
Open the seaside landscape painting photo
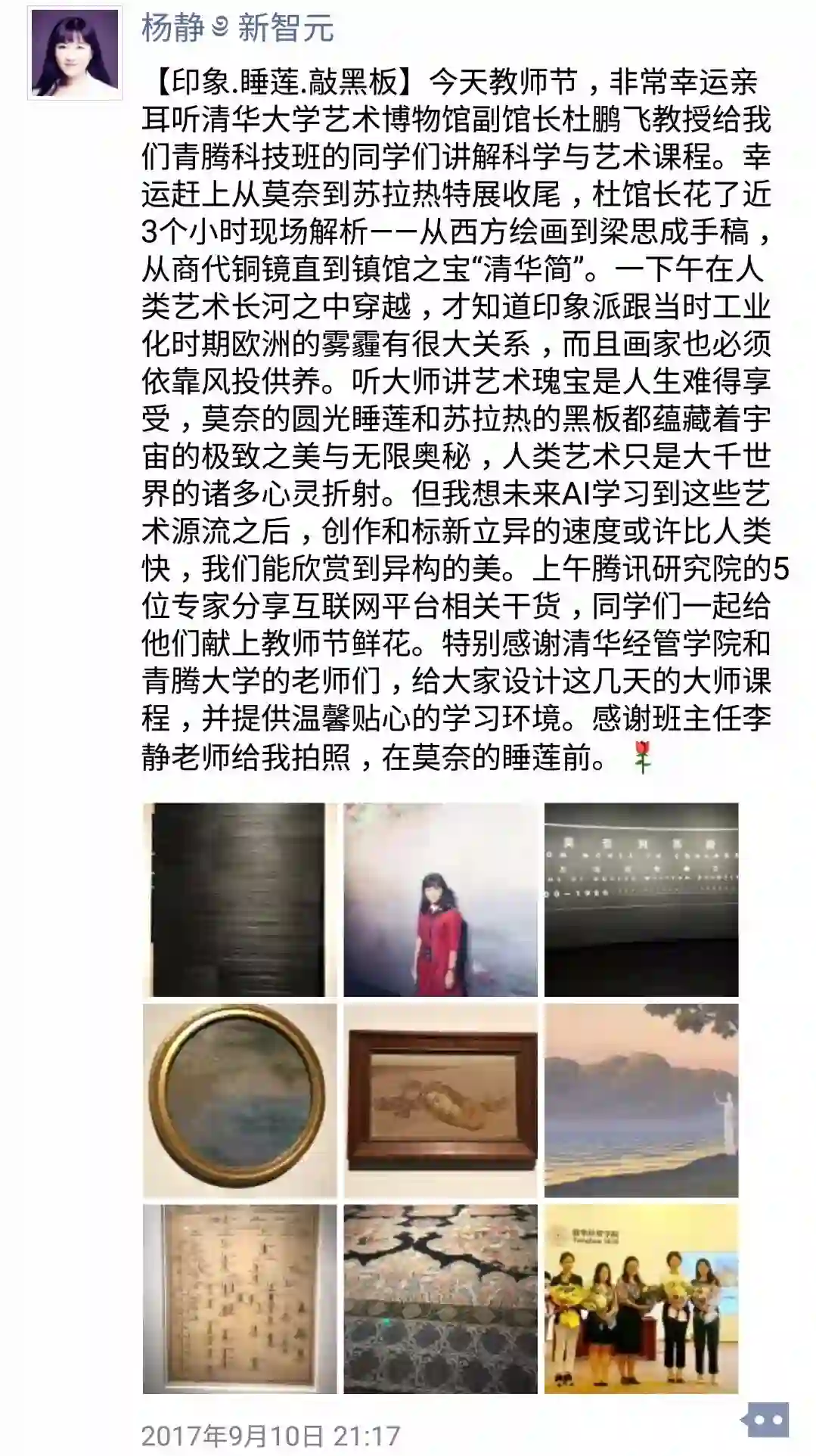pyautogui.click(x=641, y=1101)
